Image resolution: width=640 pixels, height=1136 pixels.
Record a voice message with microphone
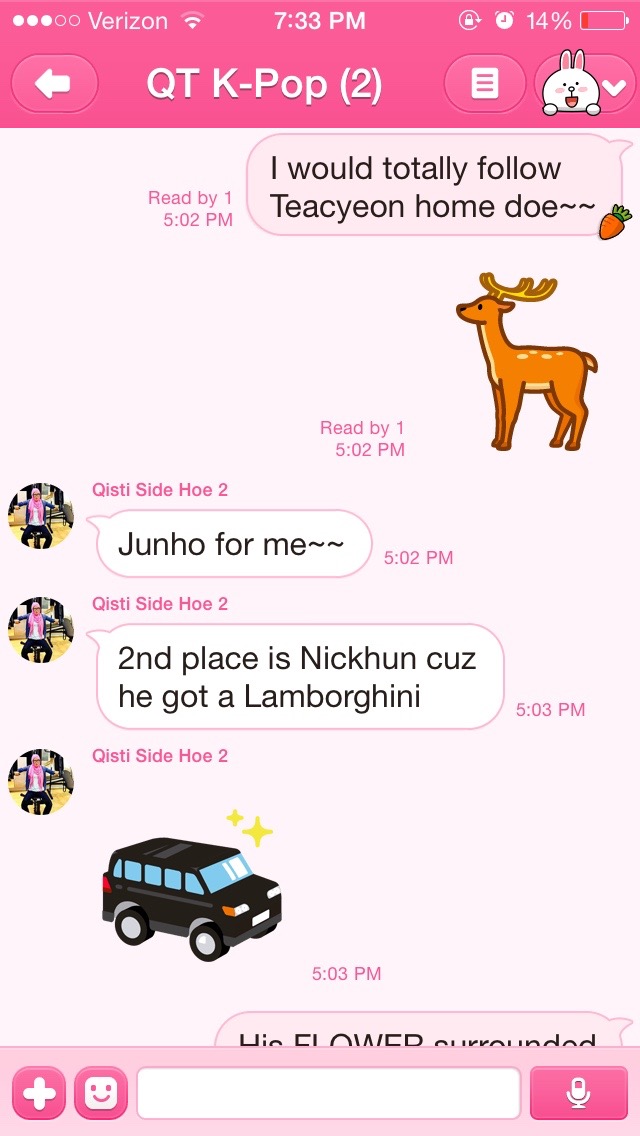point(577,1092)
